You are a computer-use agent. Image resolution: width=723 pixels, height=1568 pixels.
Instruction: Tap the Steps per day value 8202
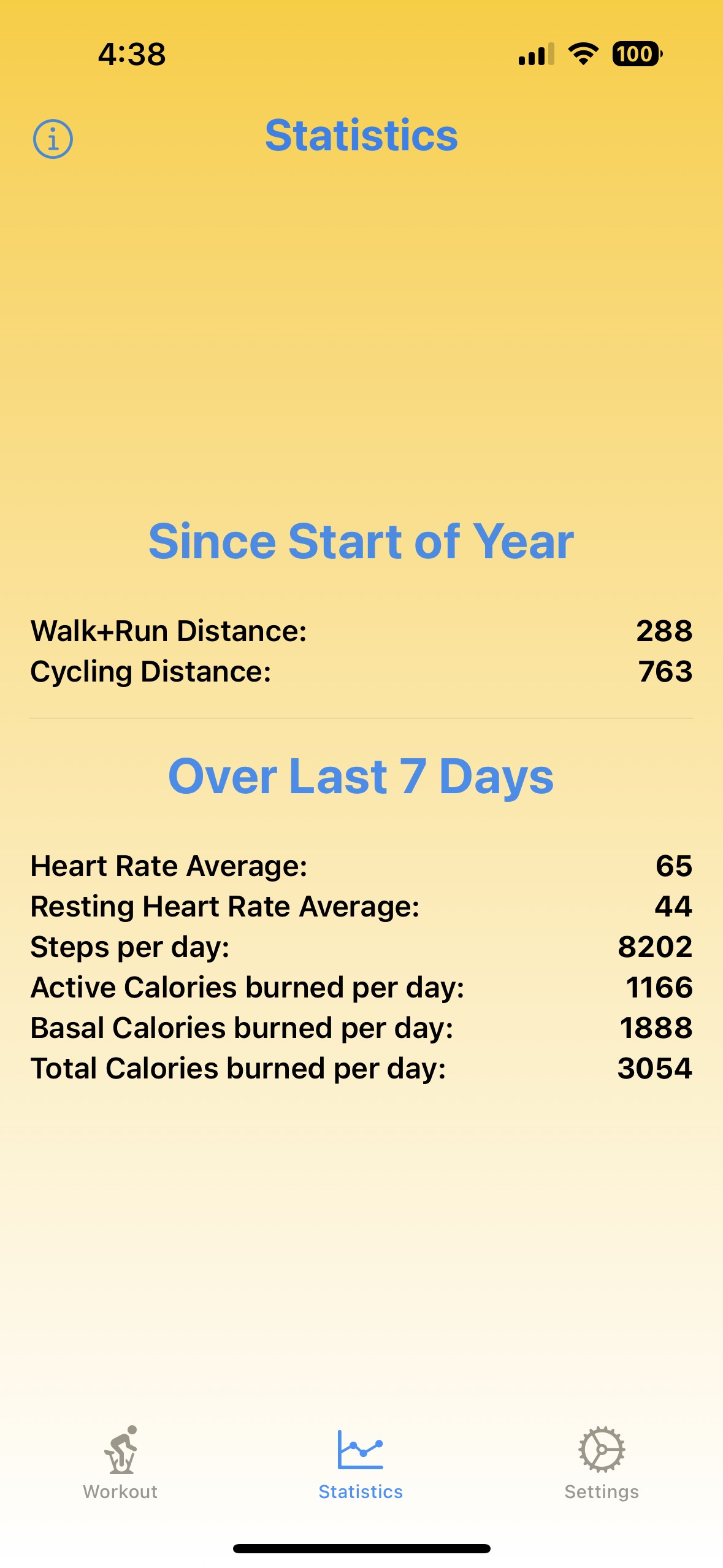656,947
